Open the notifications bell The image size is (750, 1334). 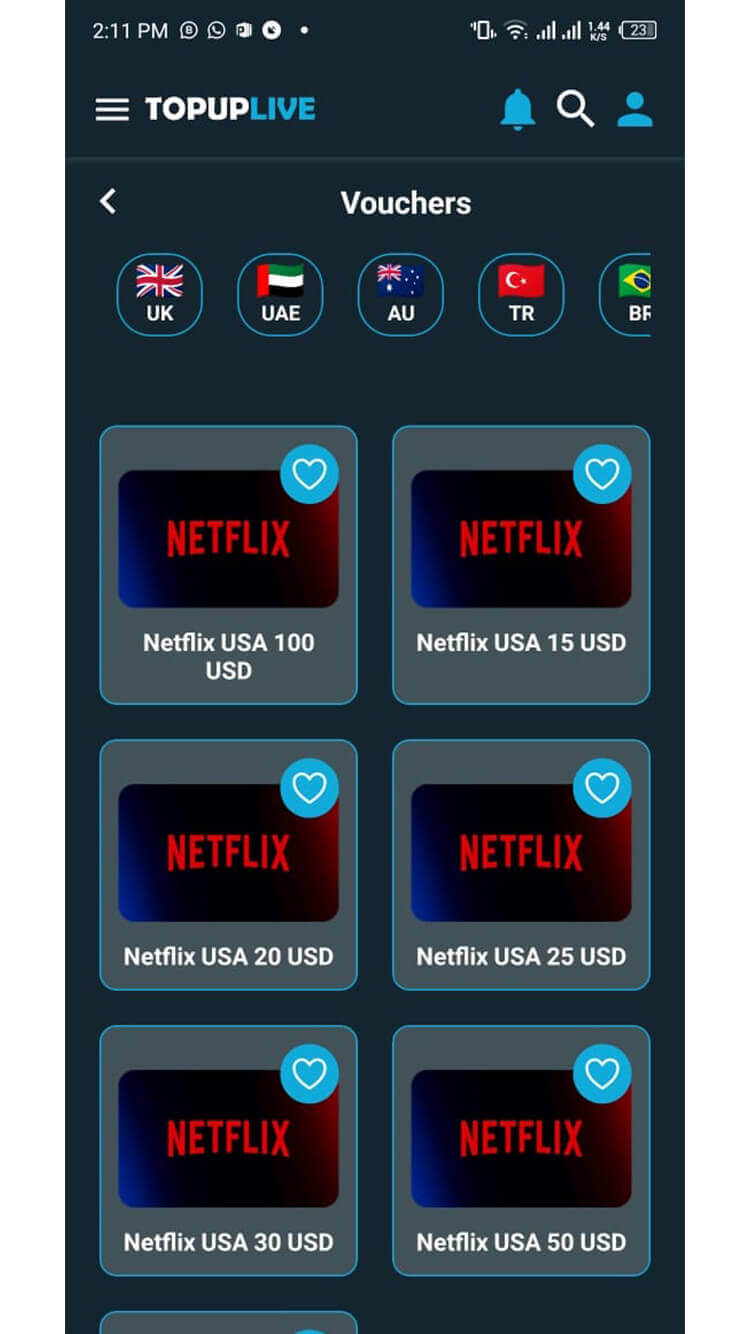(517, 109)
